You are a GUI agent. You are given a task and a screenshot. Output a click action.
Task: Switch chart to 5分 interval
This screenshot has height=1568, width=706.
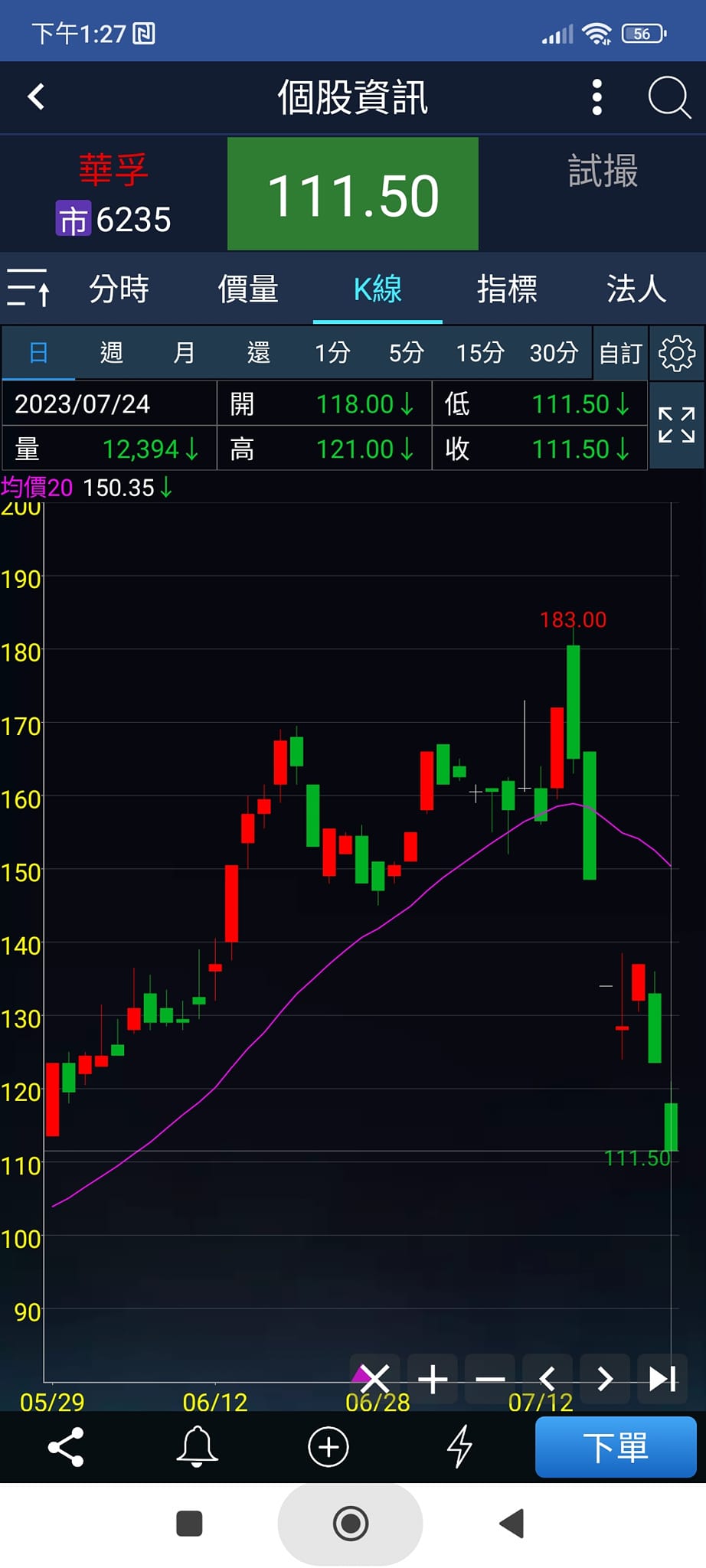point(406,353)
